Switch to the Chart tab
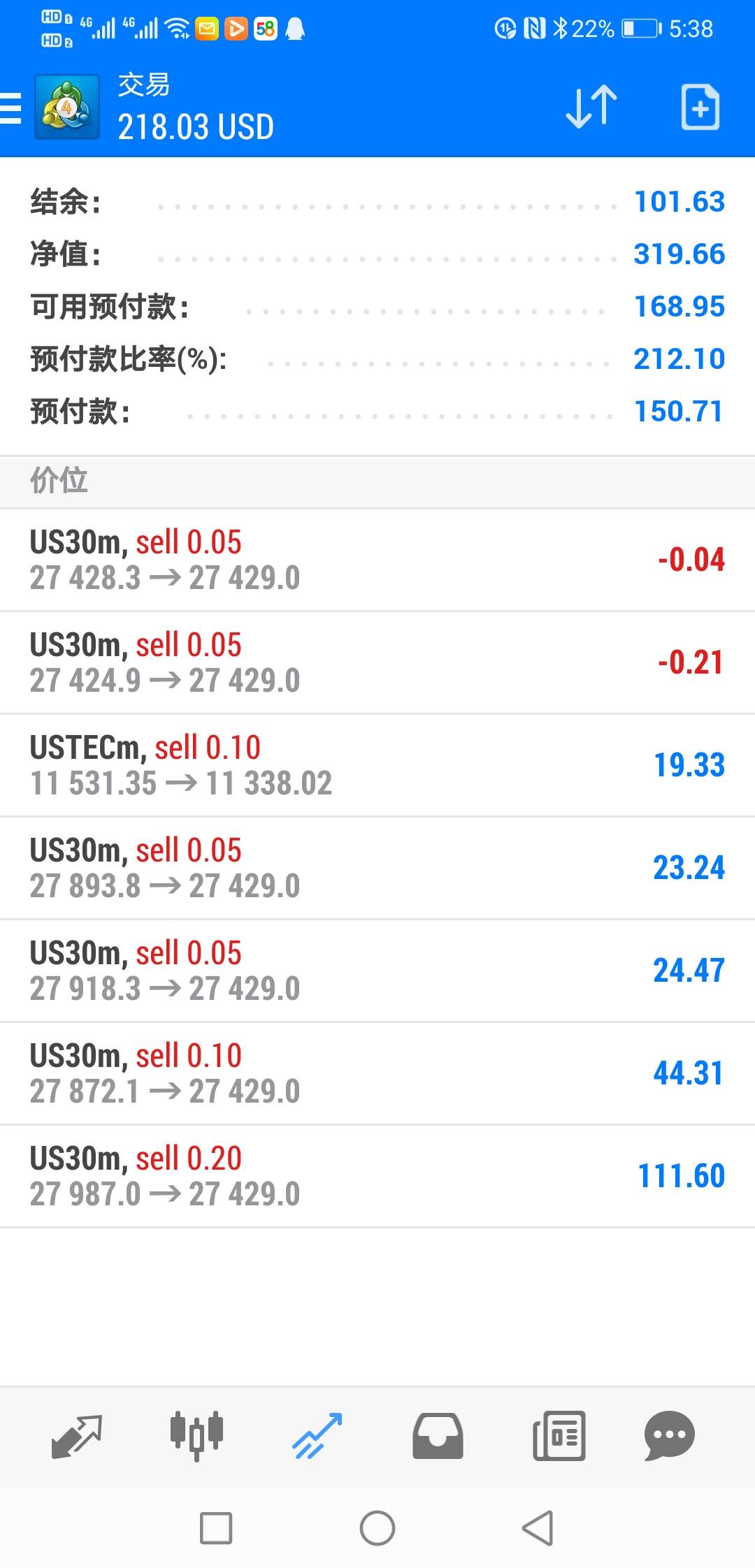The width and height of the screenshot is (755, 1568). click(196, 1437)
